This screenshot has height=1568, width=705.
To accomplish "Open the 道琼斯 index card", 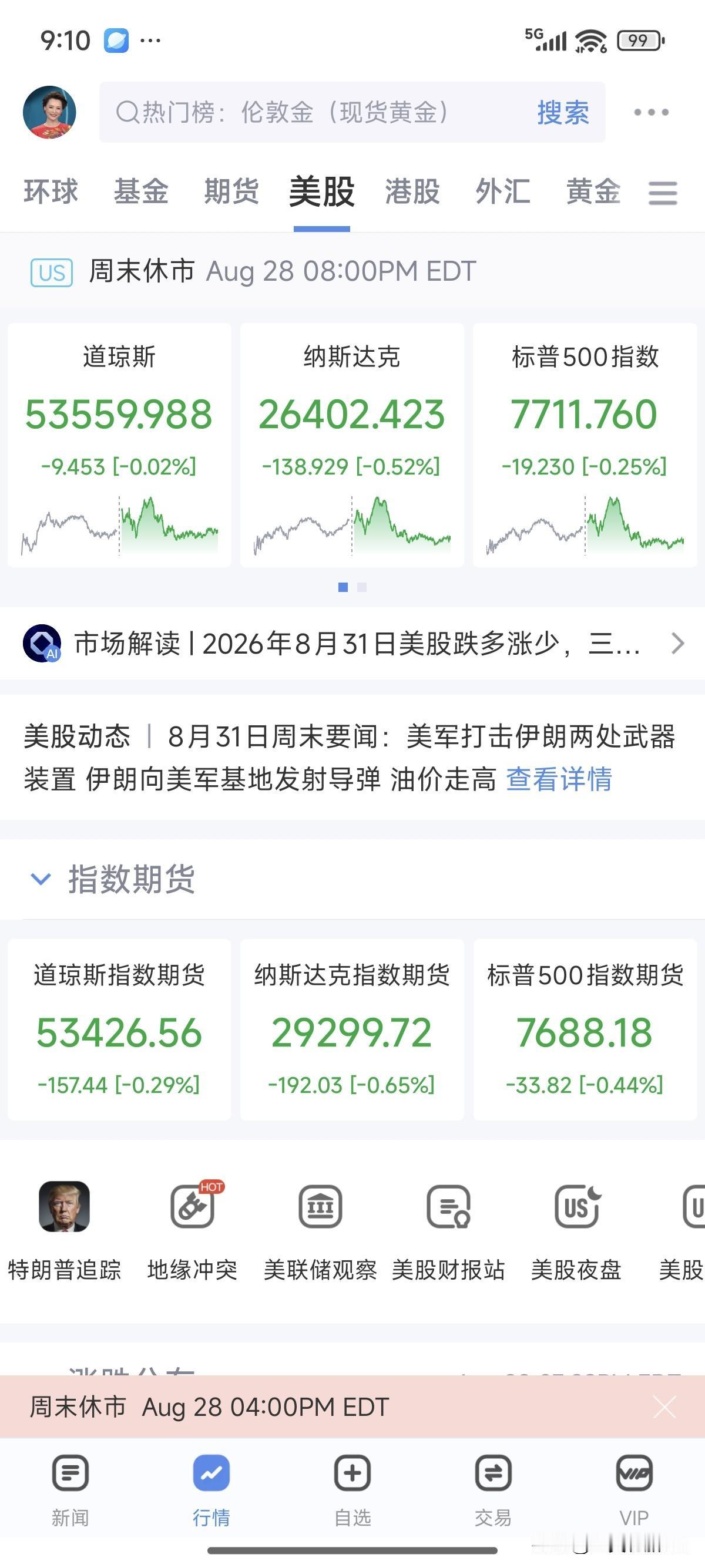I will click(x=119, y=445).
